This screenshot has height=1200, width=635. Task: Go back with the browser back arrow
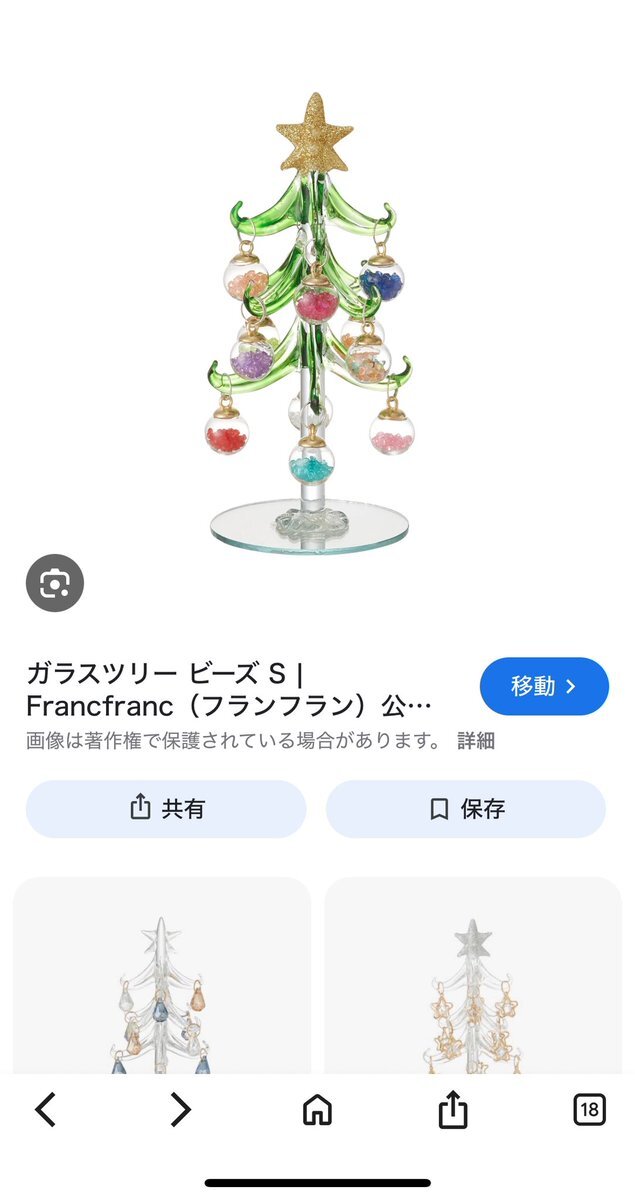pyautogui.click(x=46, y=1109)
